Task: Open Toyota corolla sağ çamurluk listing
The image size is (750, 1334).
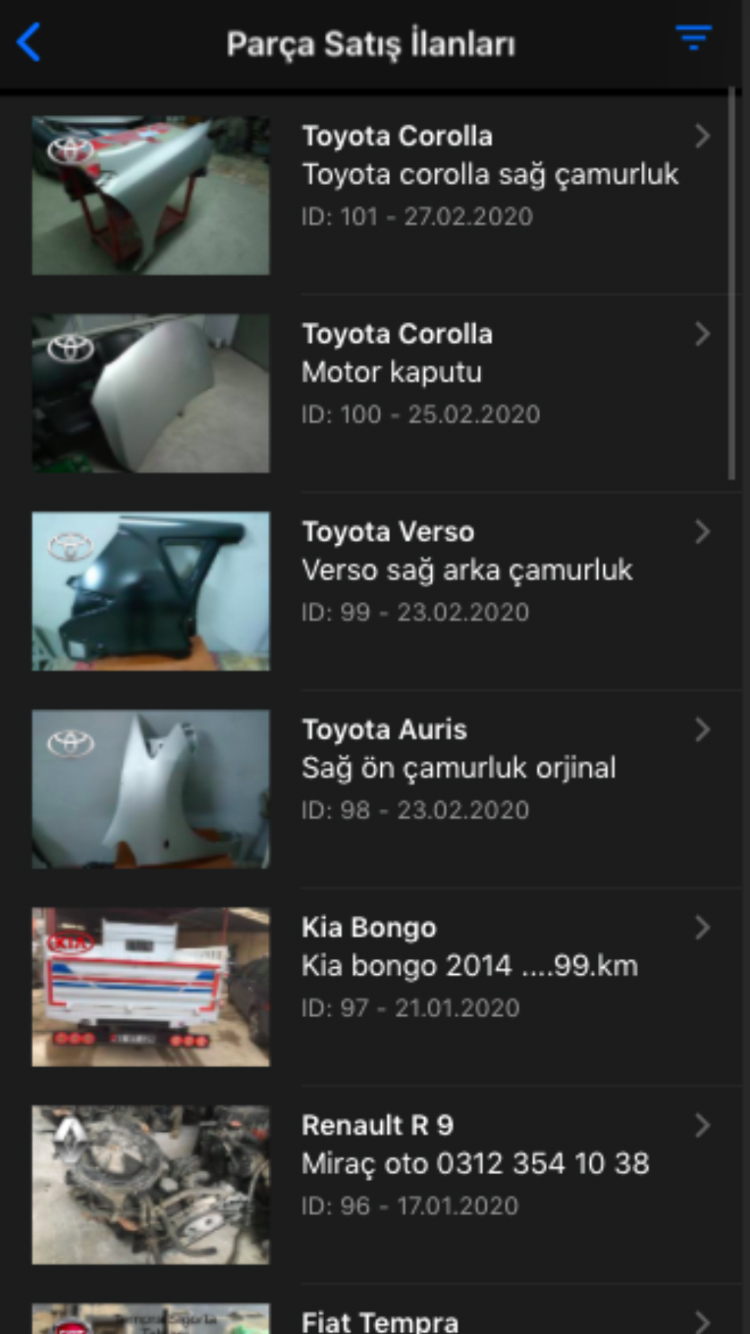Action: click(490, 175)
